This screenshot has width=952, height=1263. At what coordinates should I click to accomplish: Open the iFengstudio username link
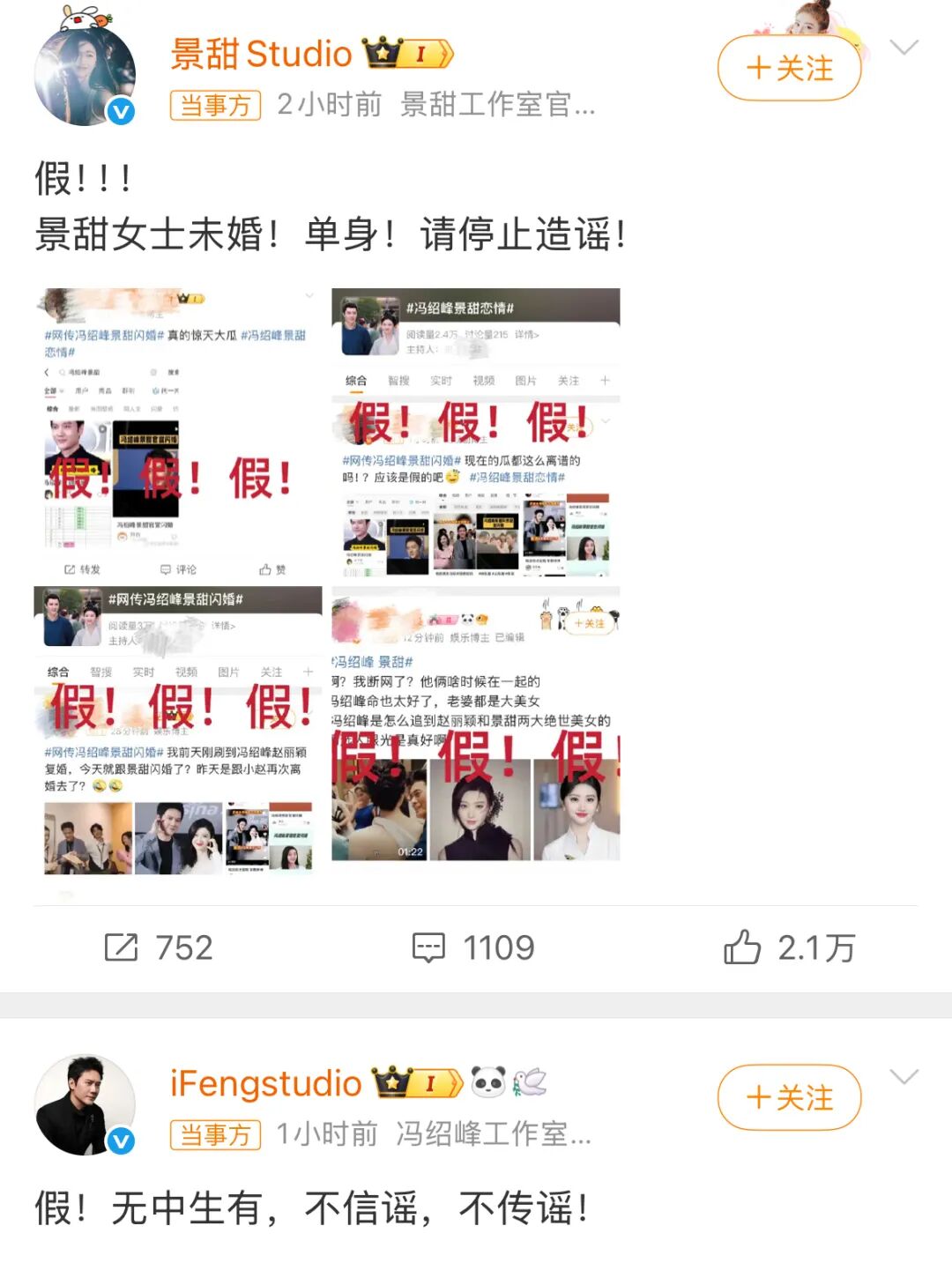pyautogui.click(x=265, y=1083)
